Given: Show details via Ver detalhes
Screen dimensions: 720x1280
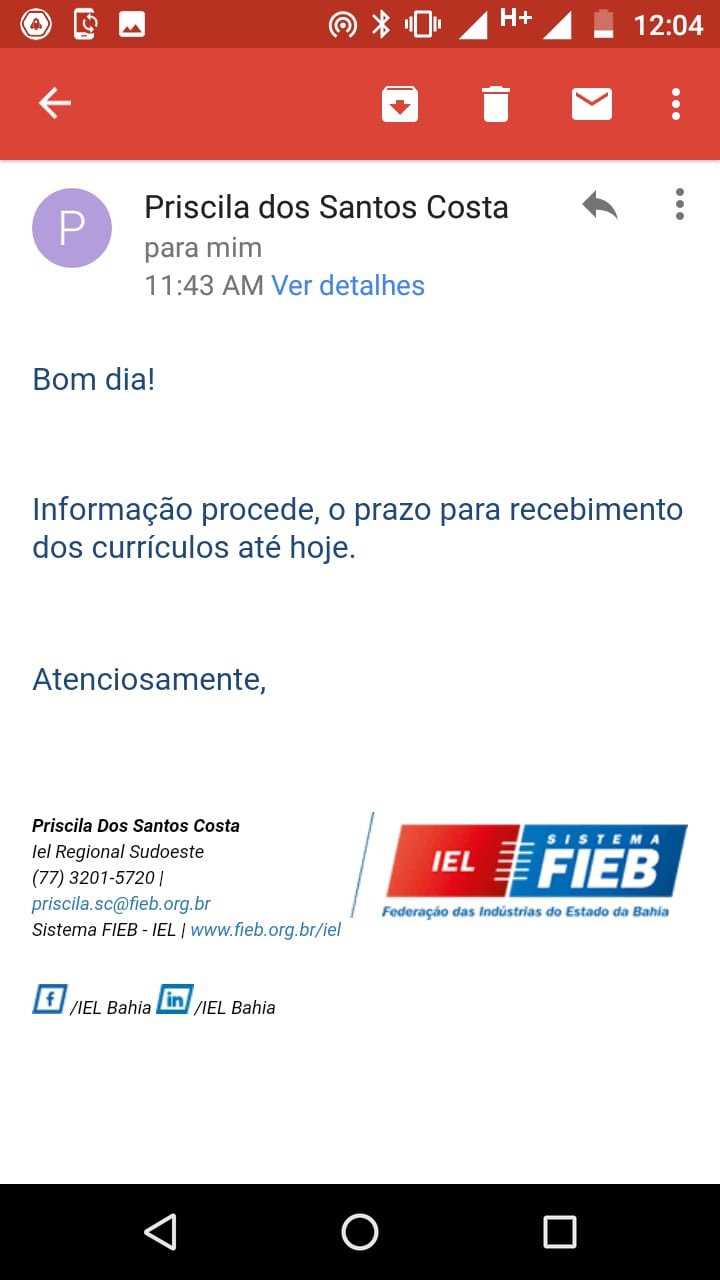Looking at the screenshot, I should (x=348, y=286).
